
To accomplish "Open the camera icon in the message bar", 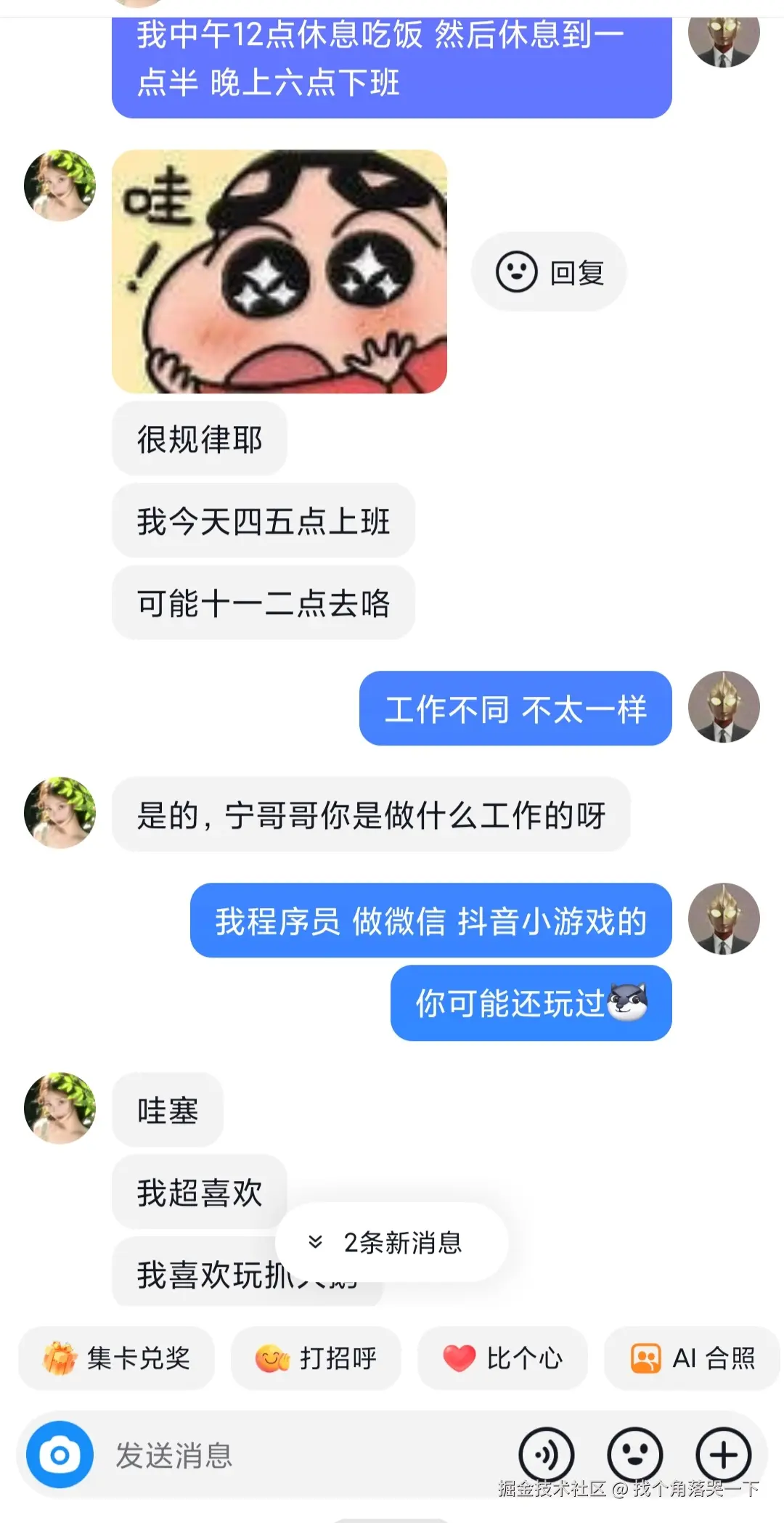I will (60, 1455).
